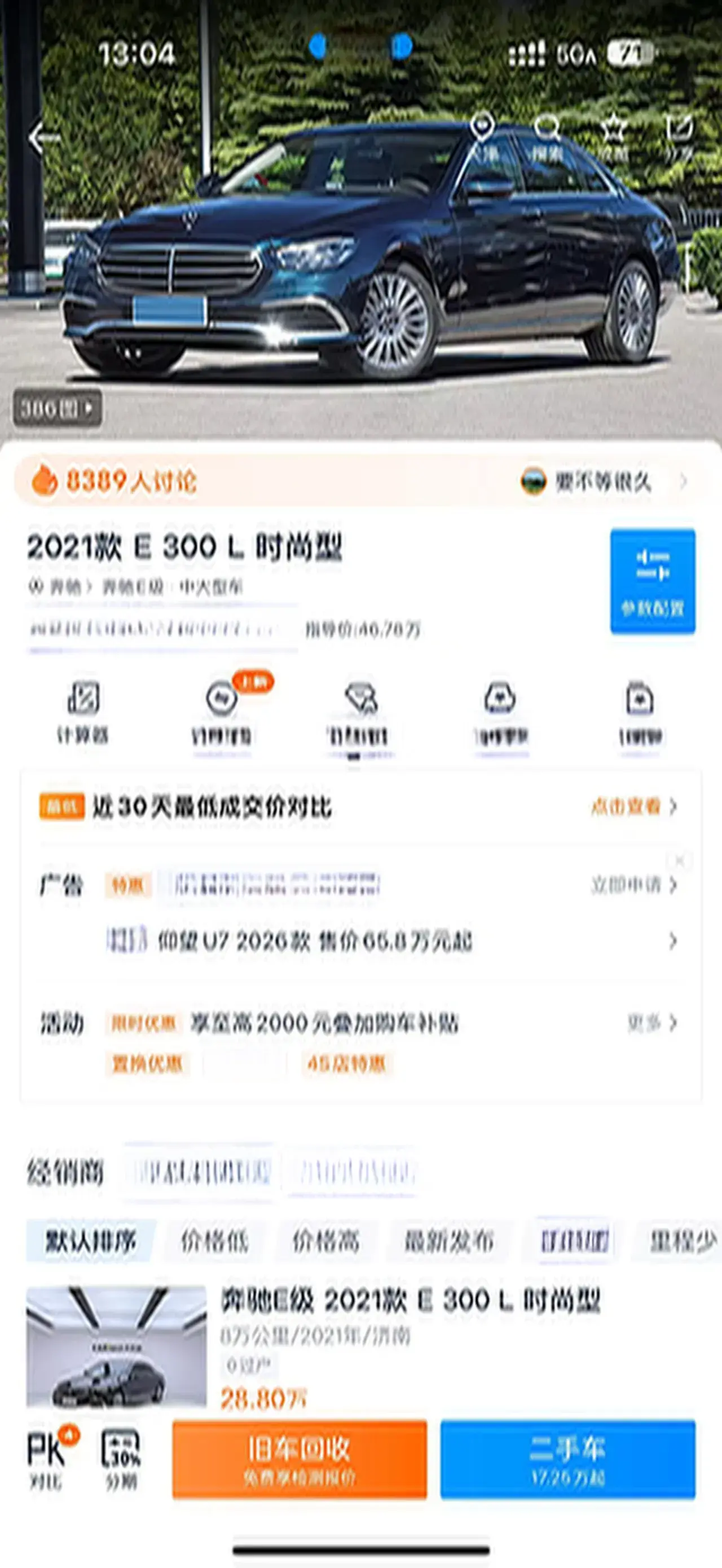Image resolution: width=722 pixels, height=1568 pixels.
Task: Browse 二手车 from the blue button
Action: 567,1459
